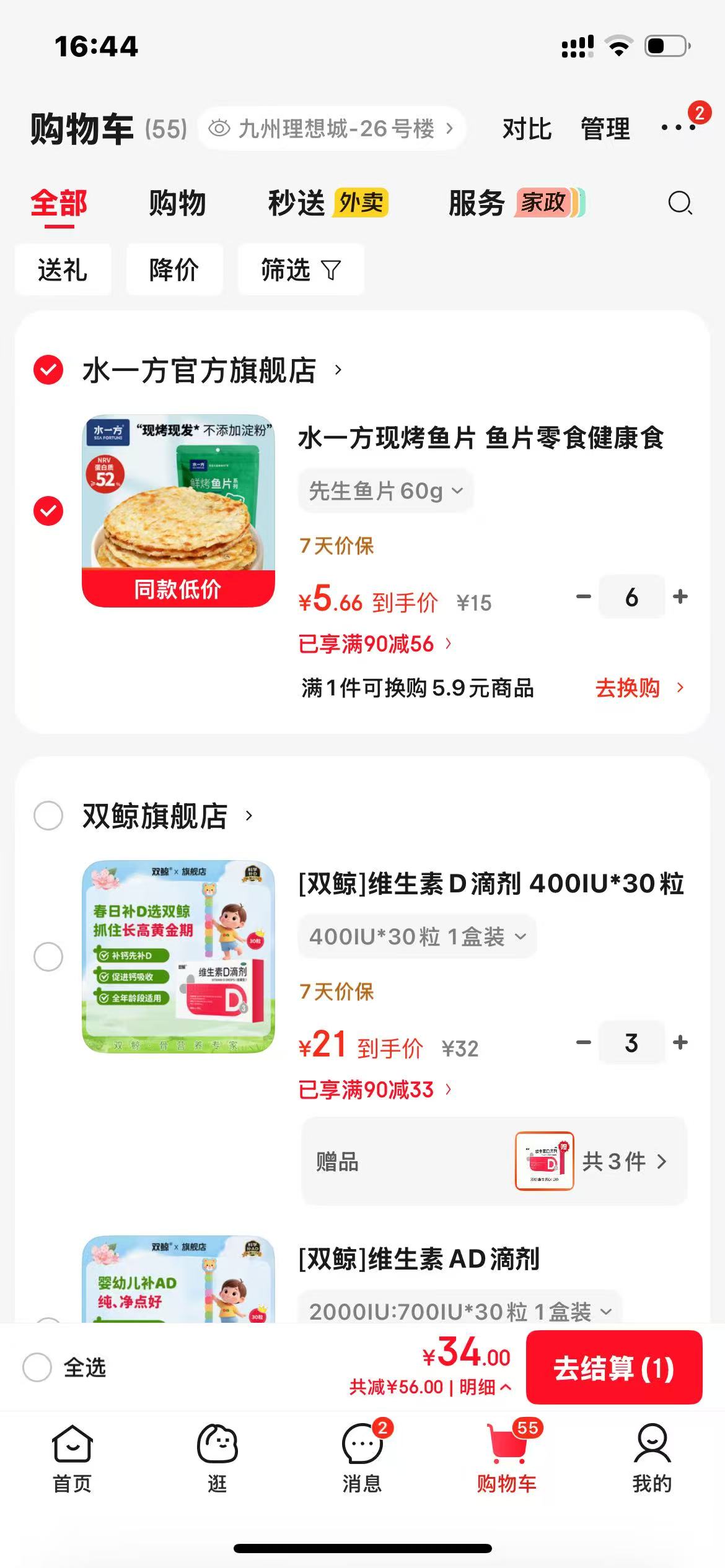View the 赠品 gifts, 共3件
Screen dimensions: 725x1568
tap(494, 1161)
